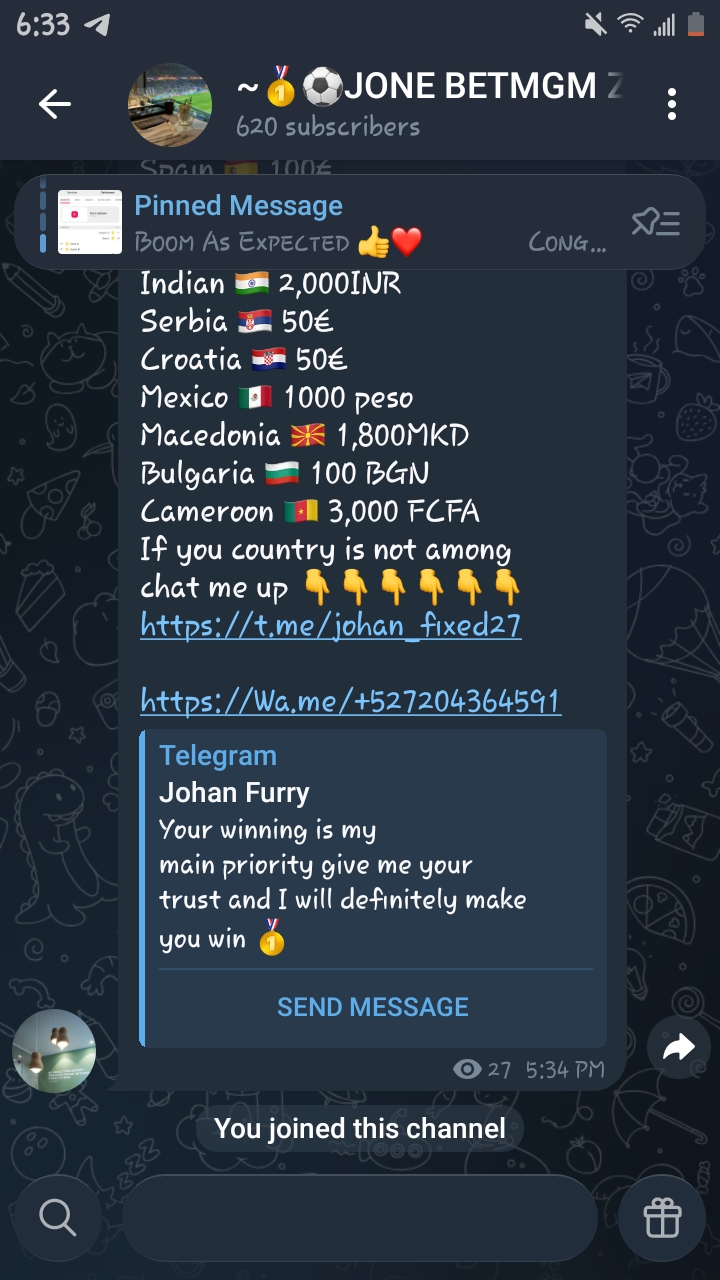Open the gift button
The width and height of the screenshot is (720, 1280).
point(662,1217)
